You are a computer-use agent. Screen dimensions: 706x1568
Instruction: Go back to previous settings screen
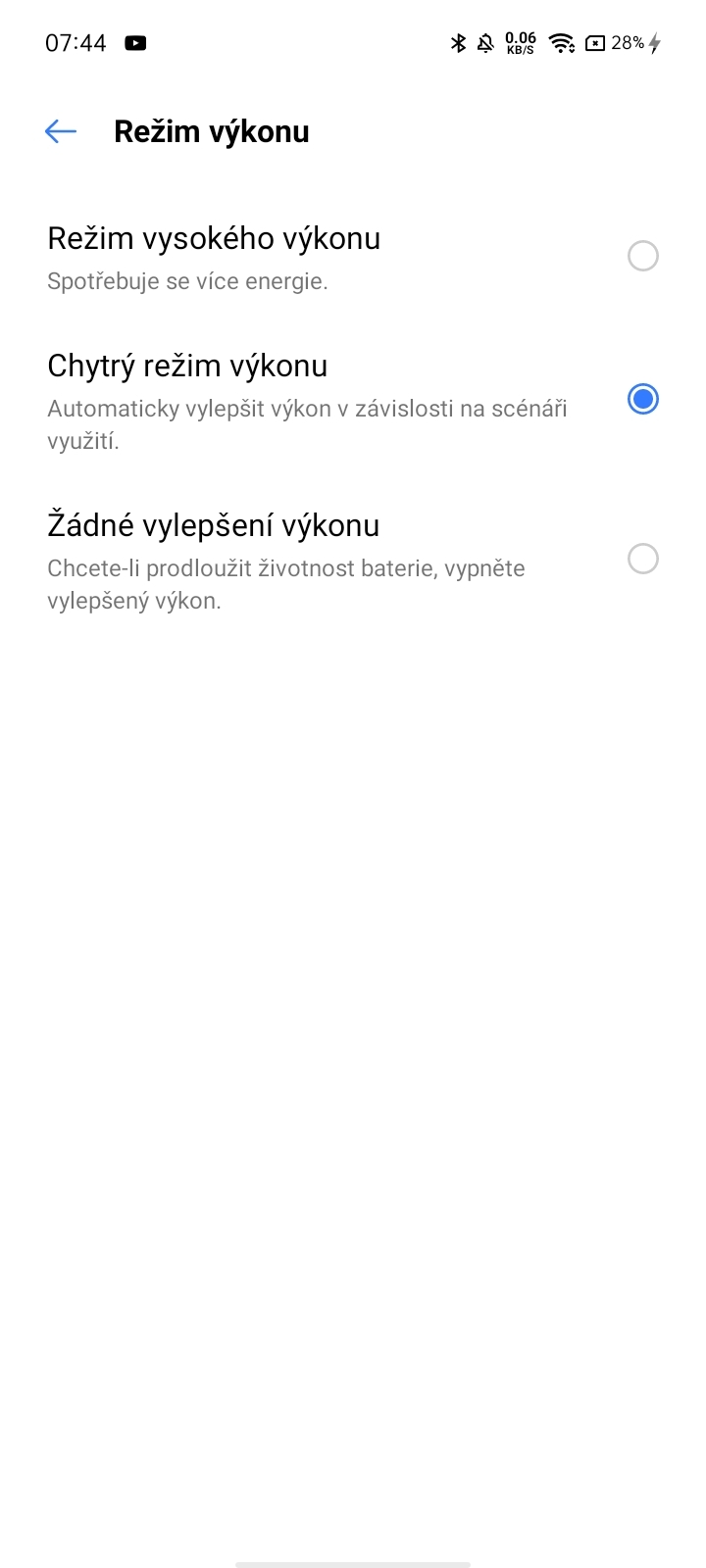59,129
